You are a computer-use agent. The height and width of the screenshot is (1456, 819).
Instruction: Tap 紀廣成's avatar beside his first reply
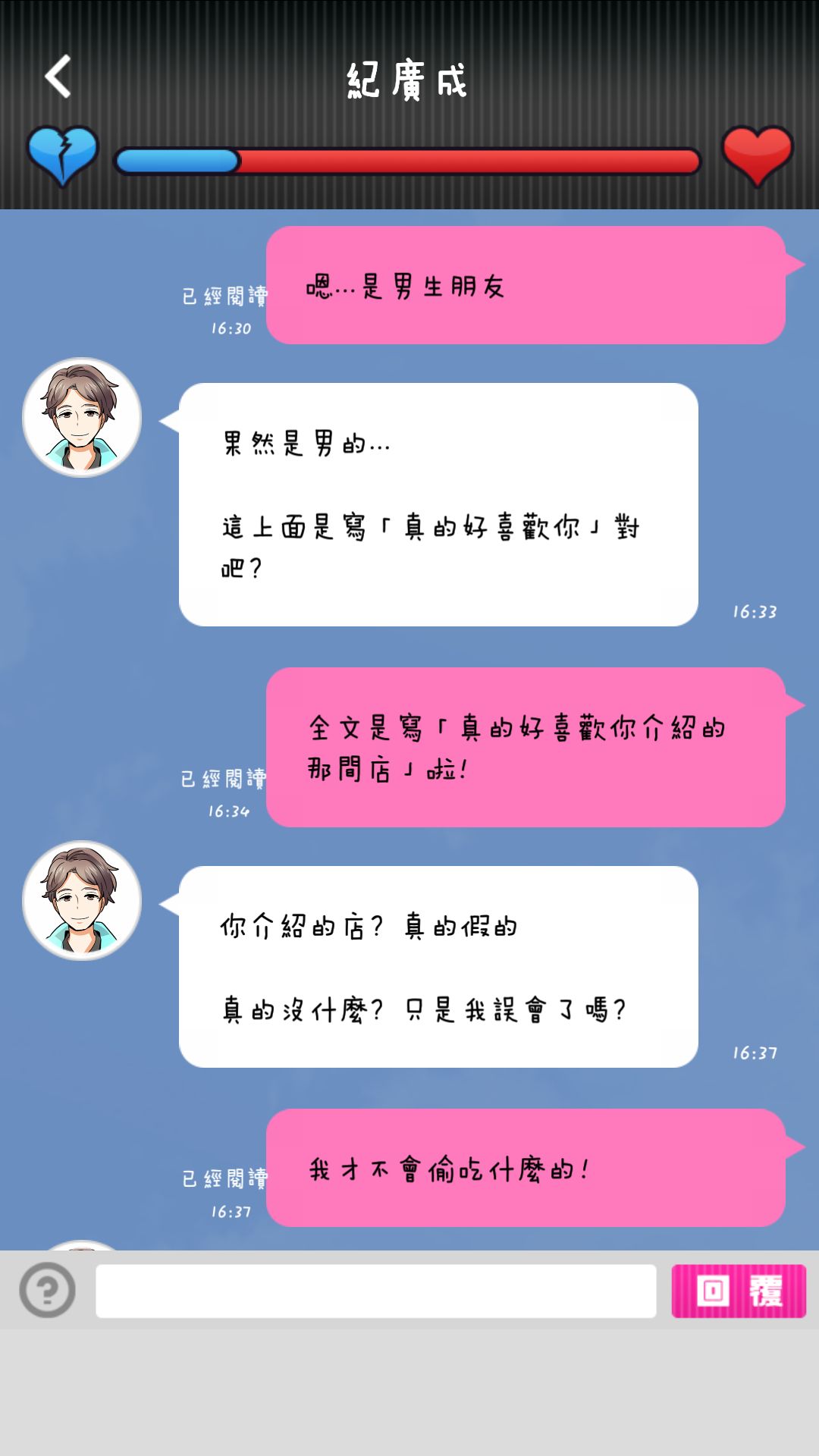(80, 416)
